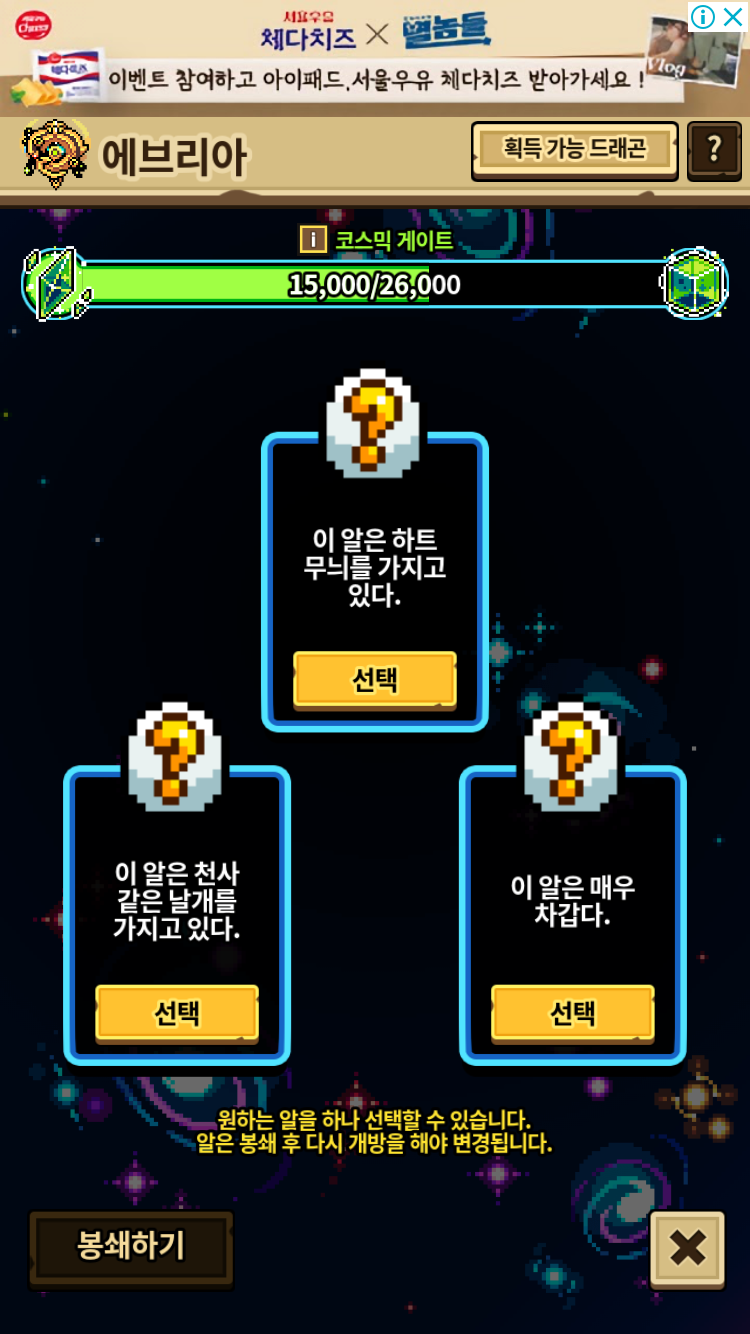Close the egg selection screen
The width and height of the screenshot is (750, 1334).
coord(687,1247)
